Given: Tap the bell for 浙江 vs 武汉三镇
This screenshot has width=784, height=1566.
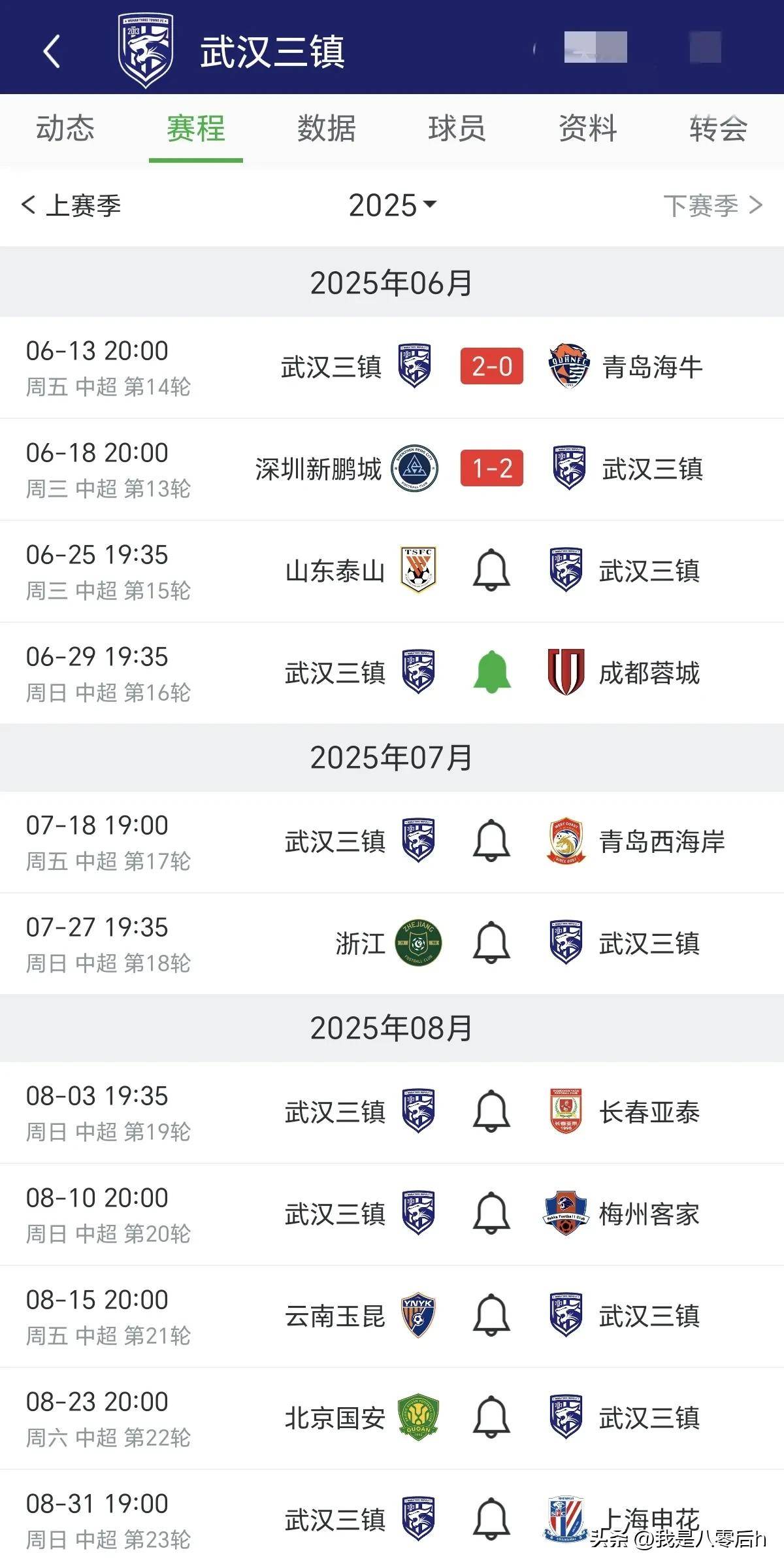Looking at the screenshot, I should click(x=491, y=943).
